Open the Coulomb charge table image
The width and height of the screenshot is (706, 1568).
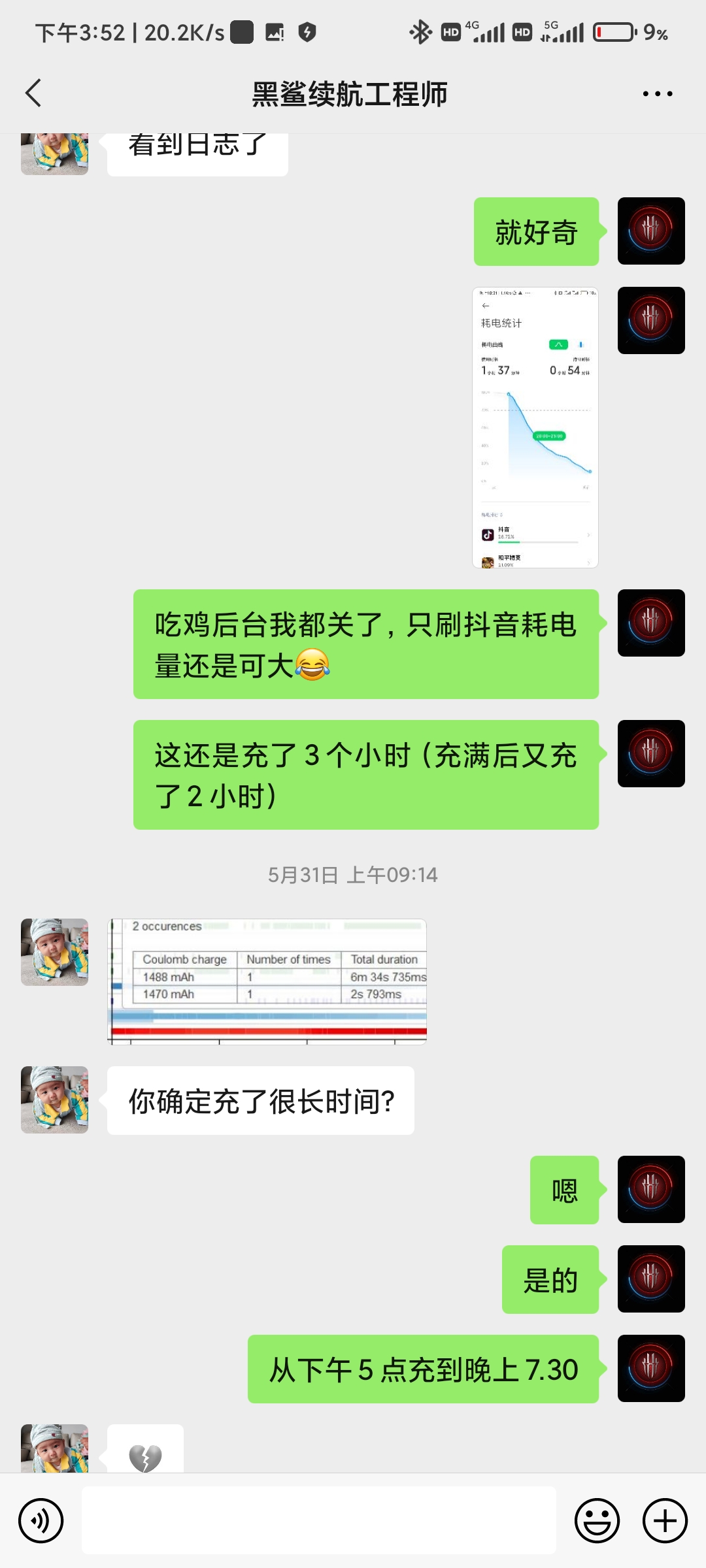click(267, 982)
